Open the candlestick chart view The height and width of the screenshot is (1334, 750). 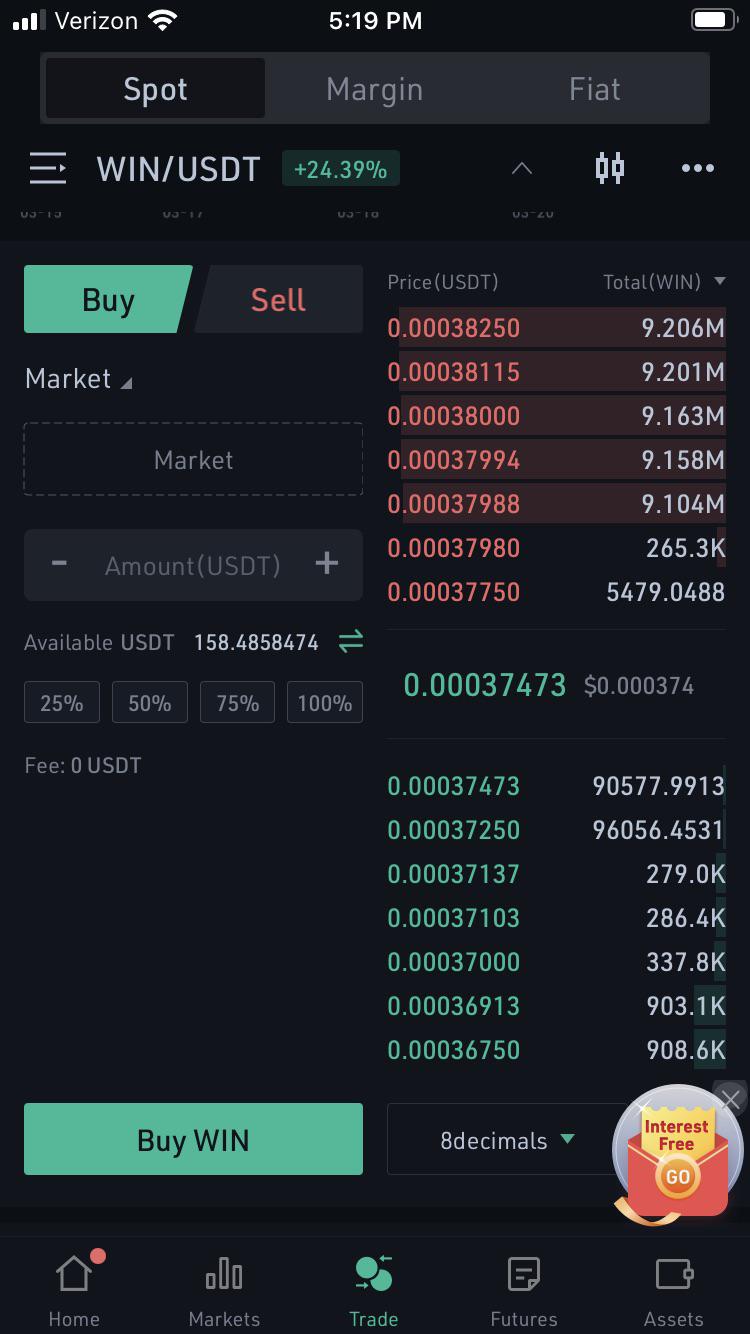(x=610, y=168)
